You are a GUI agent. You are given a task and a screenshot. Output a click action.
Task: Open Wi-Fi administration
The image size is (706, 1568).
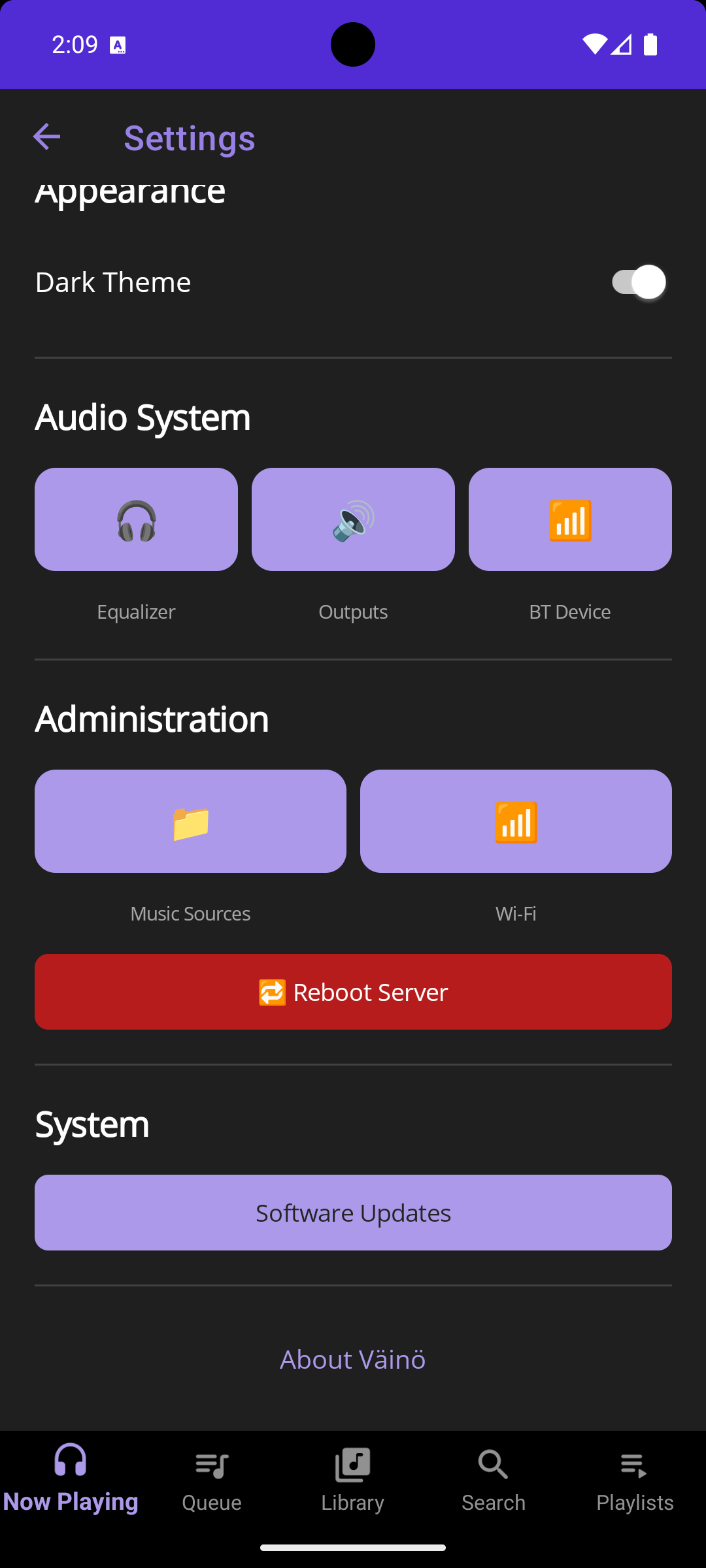516,821
